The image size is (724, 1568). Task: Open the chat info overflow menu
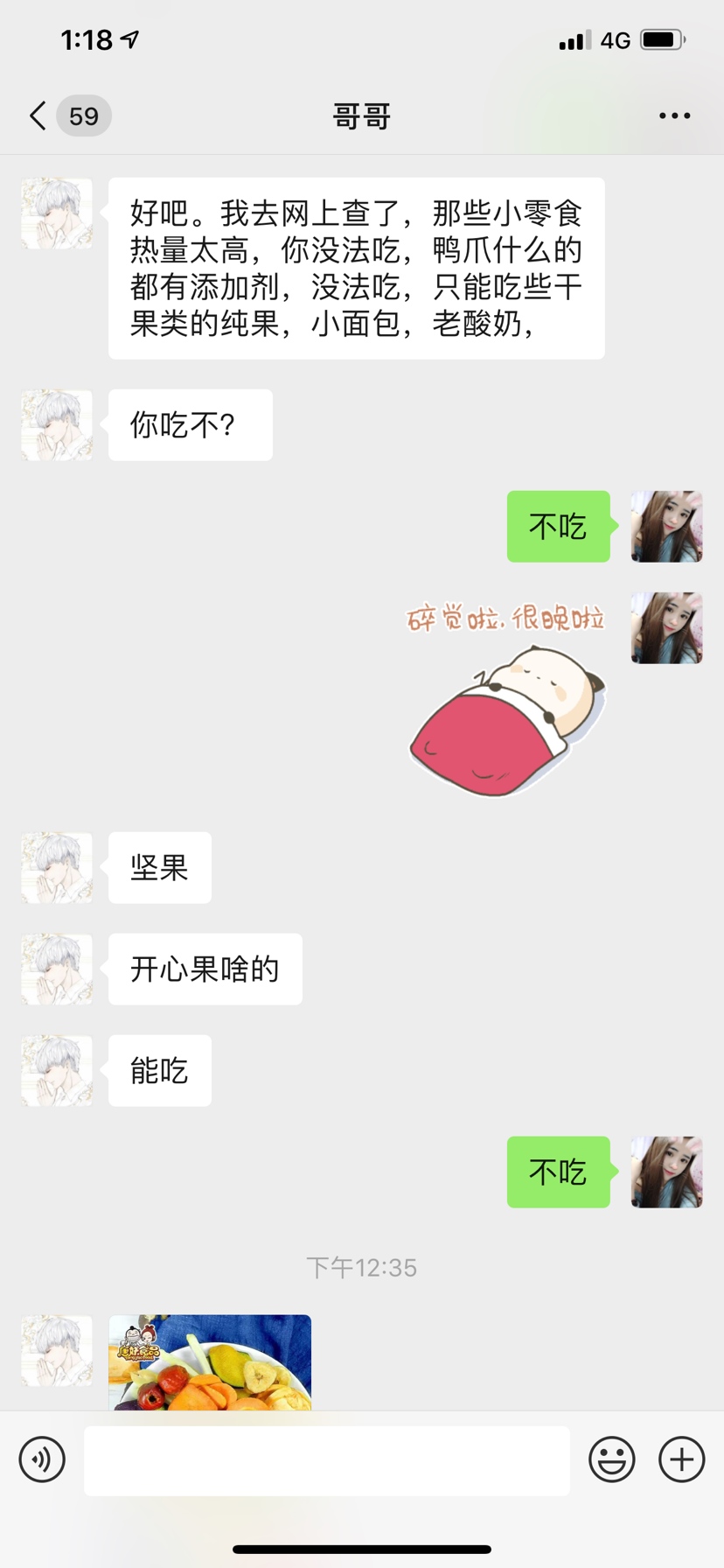click(x=674, y=115)
